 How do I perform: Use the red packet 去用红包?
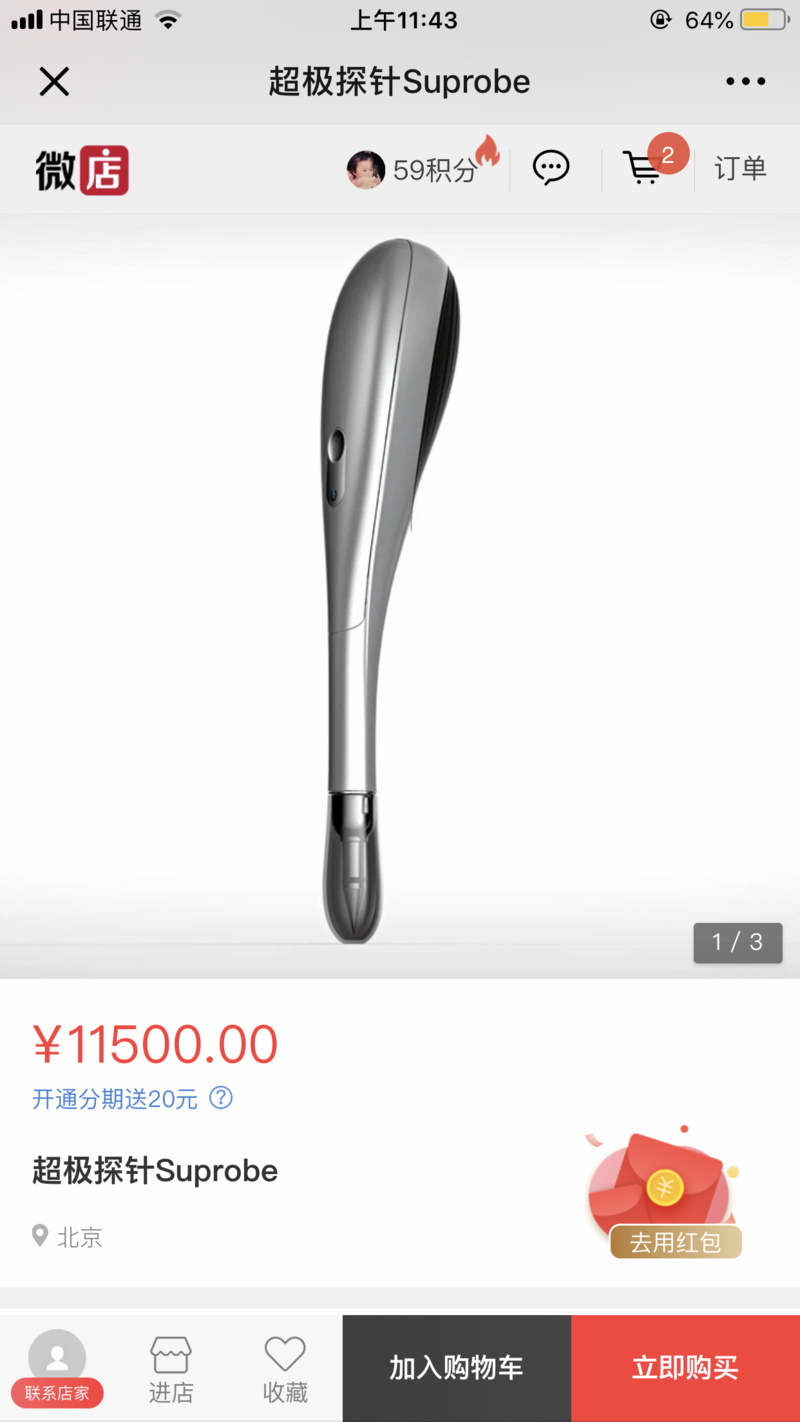point(675,1242)
